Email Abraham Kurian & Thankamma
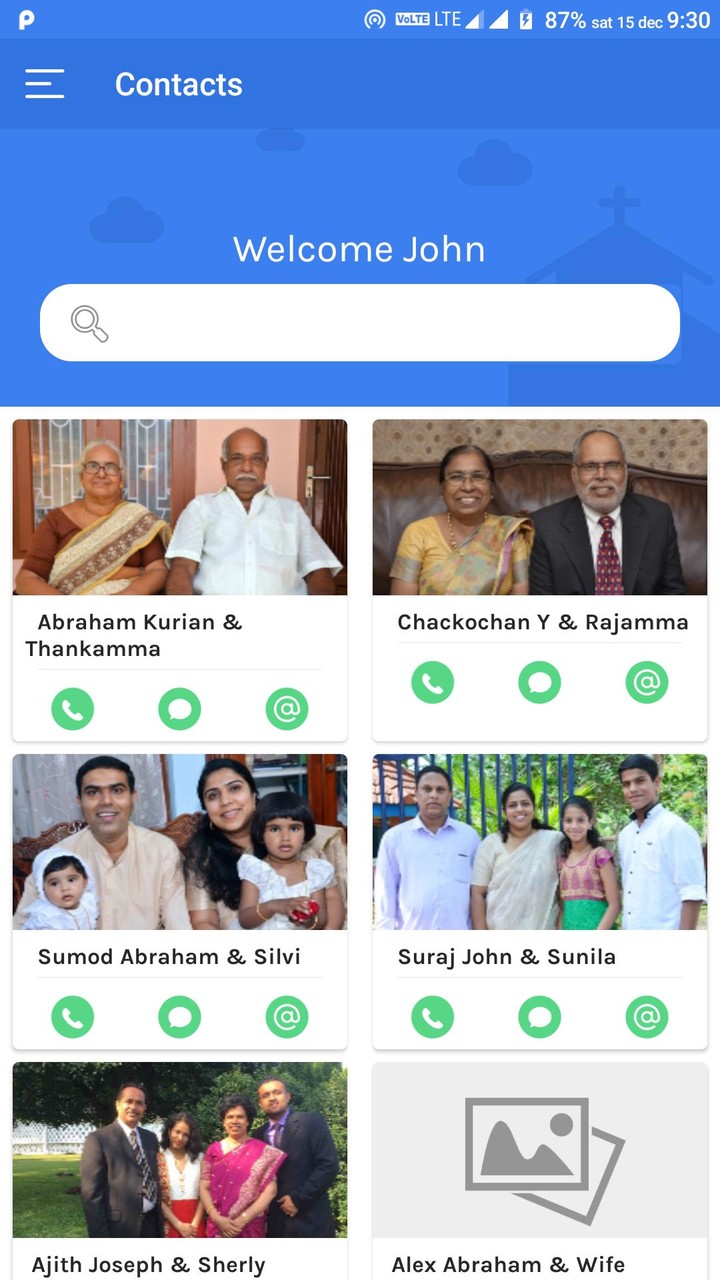The image size is (720, 1280). (287, 709)
